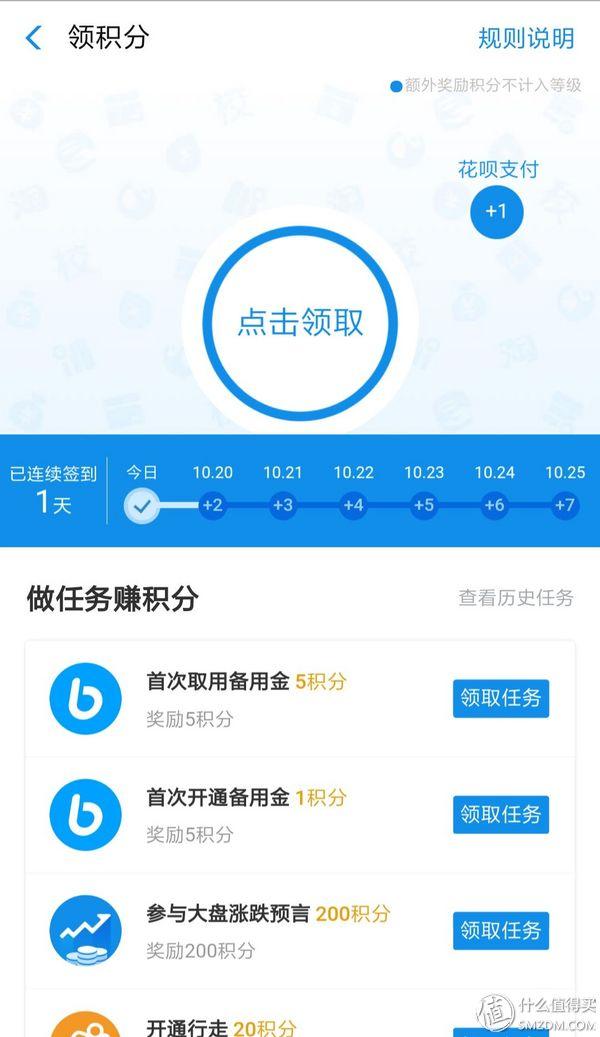Claim the 首次取用备用金 task
Screen dimensions: 600x1037
click(x=500, y=699)
